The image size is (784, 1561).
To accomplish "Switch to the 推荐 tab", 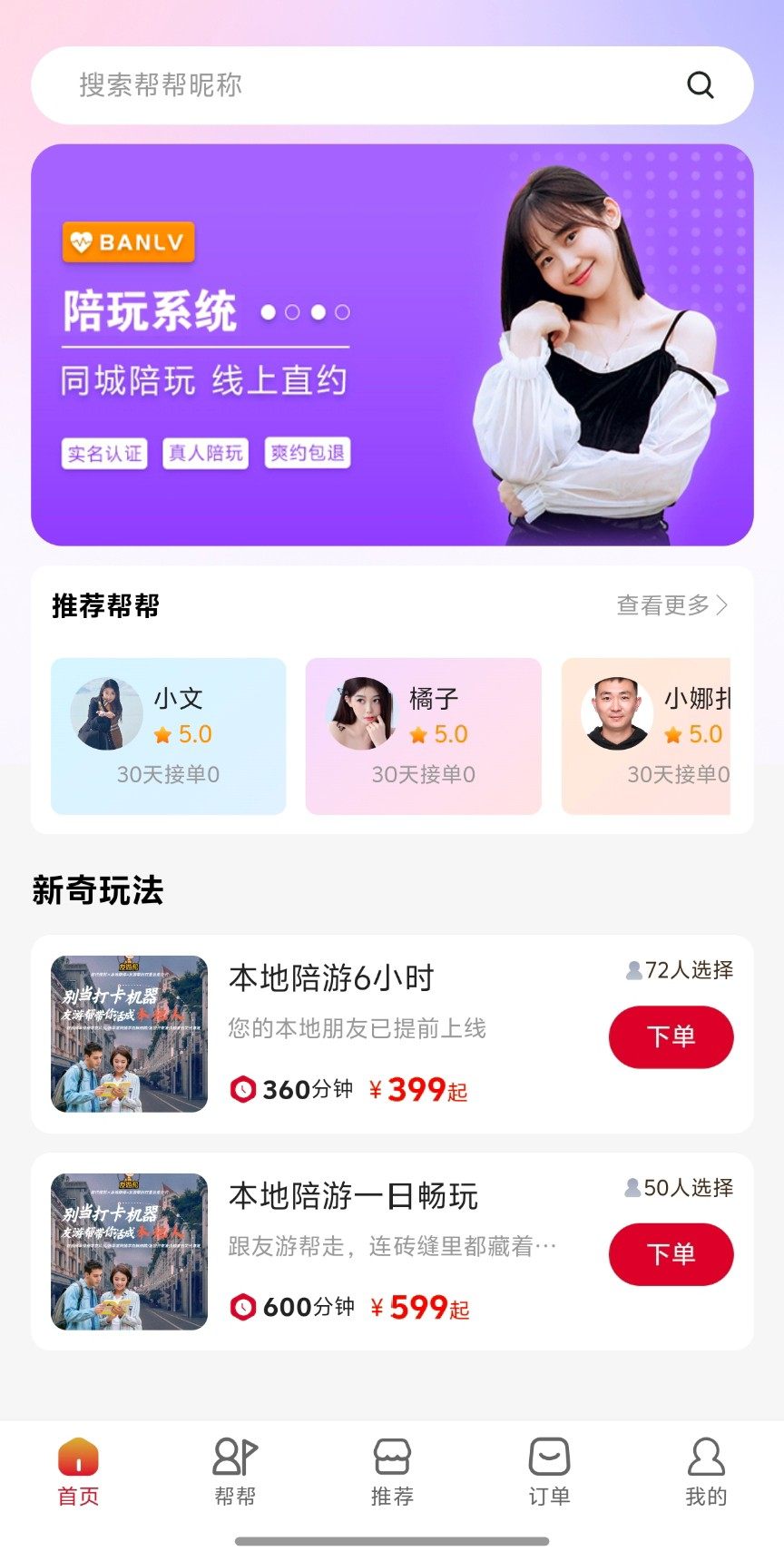I will click(392, 1472).
